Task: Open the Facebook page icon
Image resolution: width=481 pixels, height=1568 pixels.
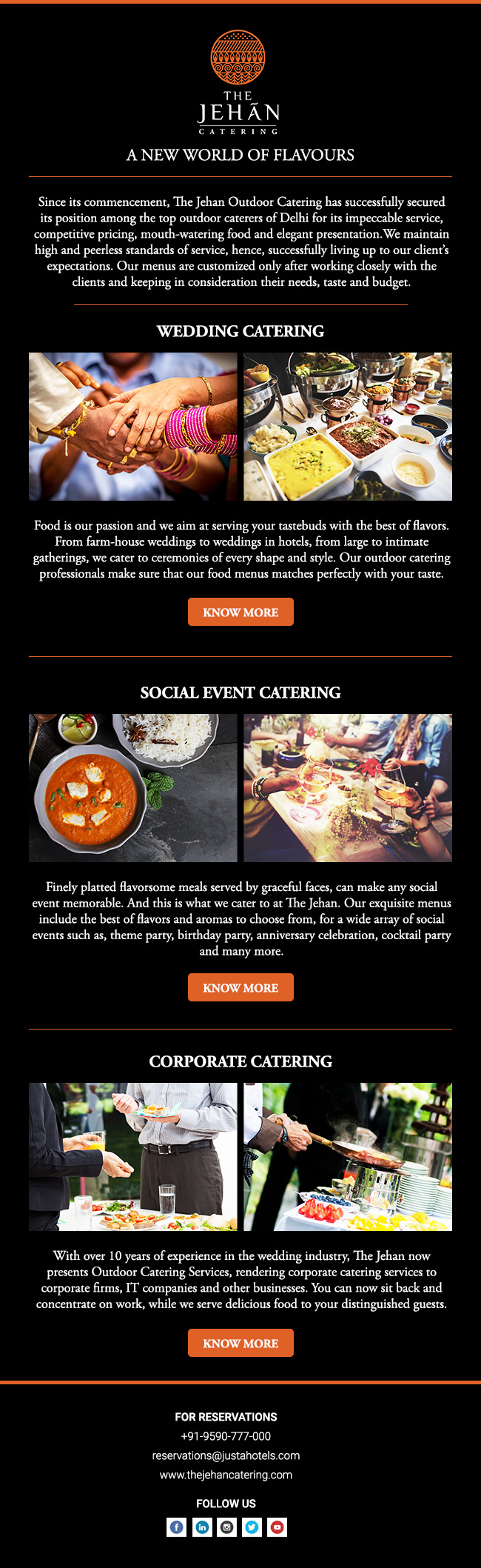Action: (x=176, y=1527)
